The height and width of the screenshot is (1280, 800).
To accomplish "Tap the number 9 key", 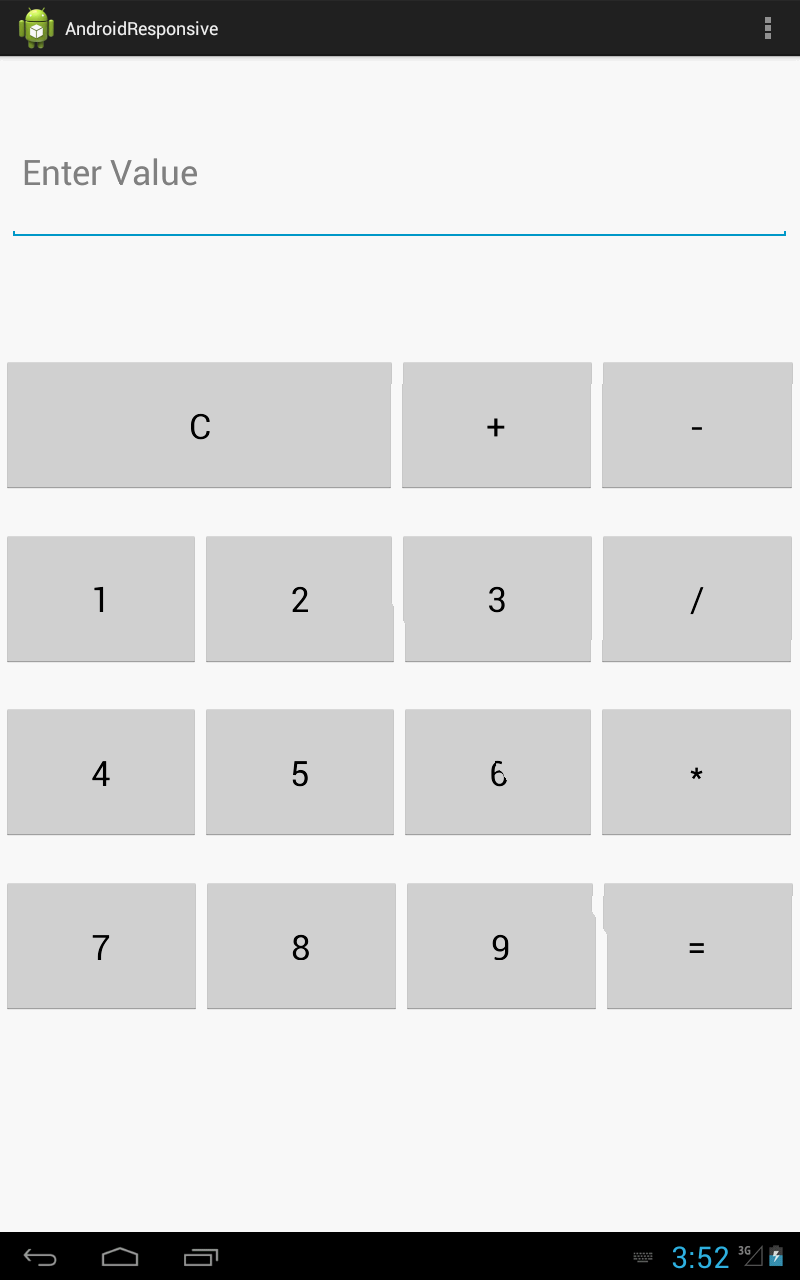I will [501, 946].
